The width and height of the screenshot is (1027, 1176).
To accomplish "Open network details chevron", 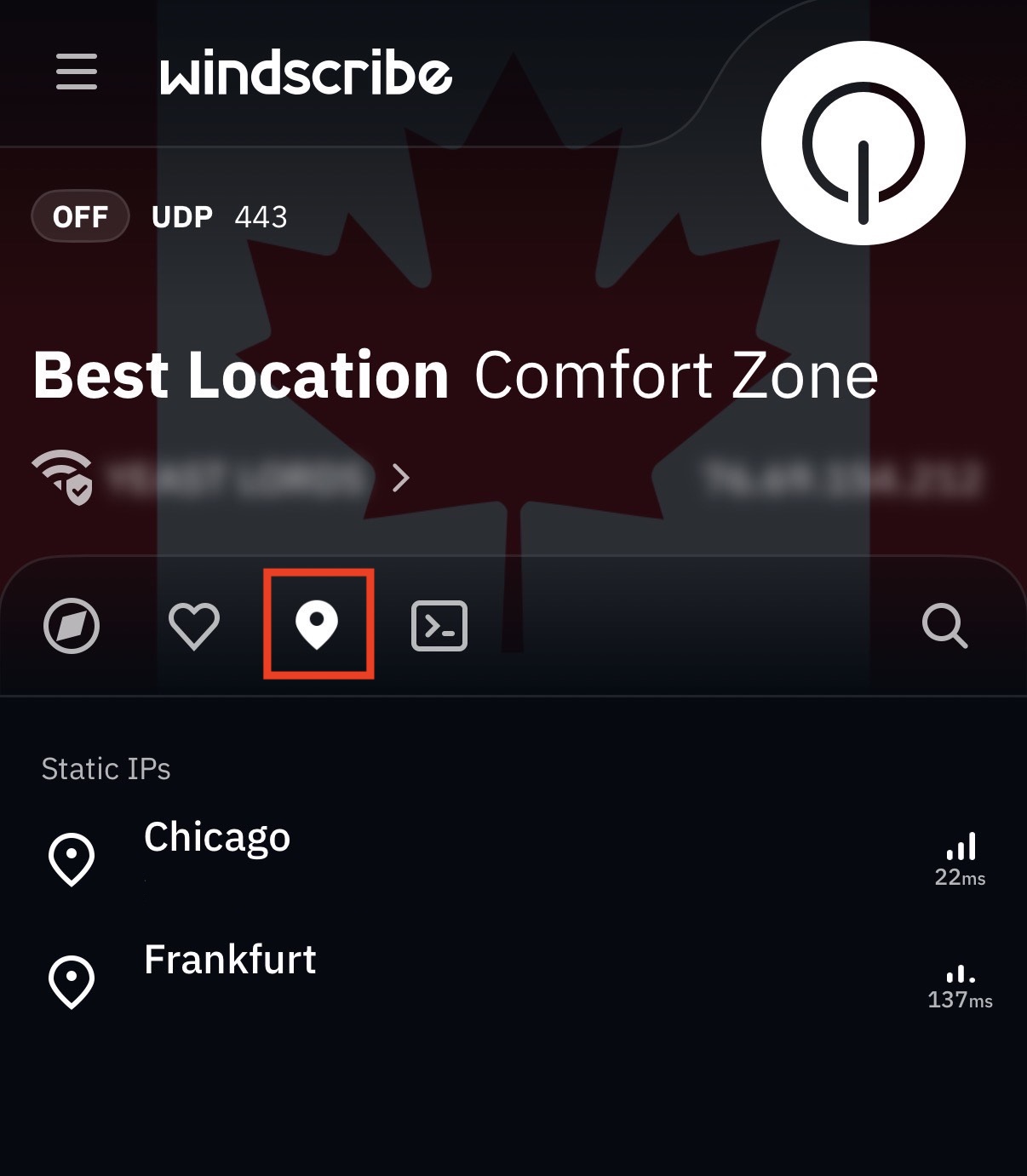I will [400, 478].
